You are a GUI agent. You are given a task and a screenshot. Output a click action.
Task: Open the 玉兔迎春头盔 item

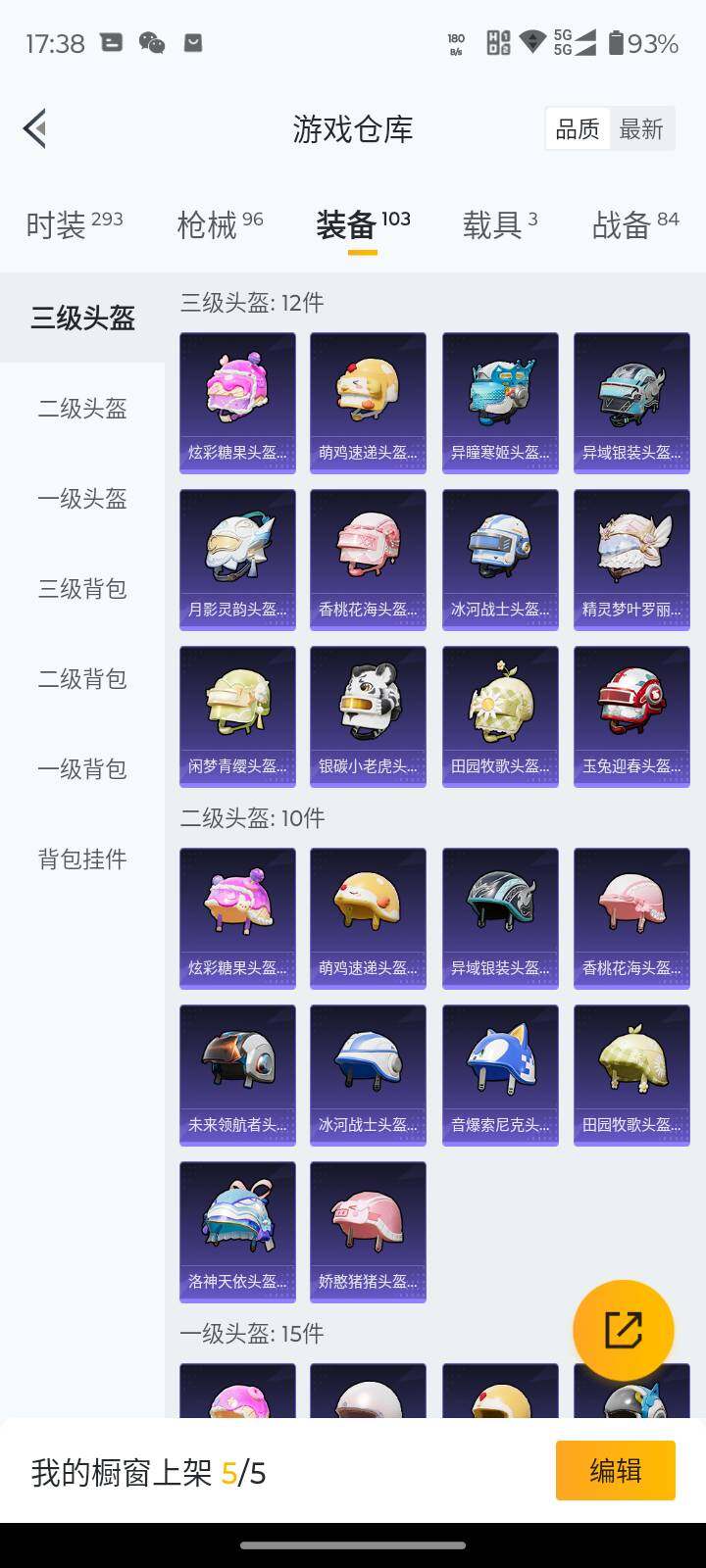(631, 715)
